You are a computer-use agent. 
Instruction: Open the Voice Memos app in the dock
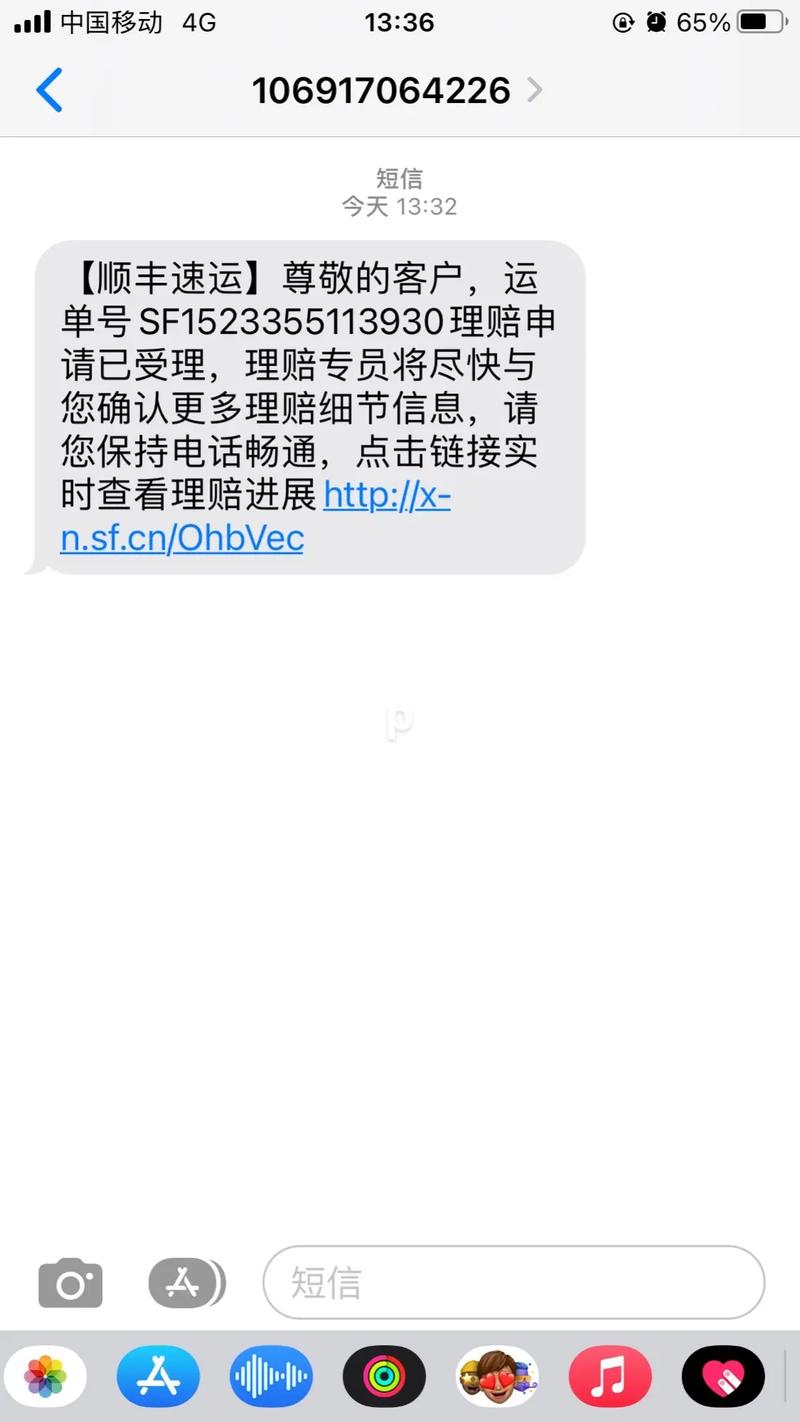pos(271,1376)
